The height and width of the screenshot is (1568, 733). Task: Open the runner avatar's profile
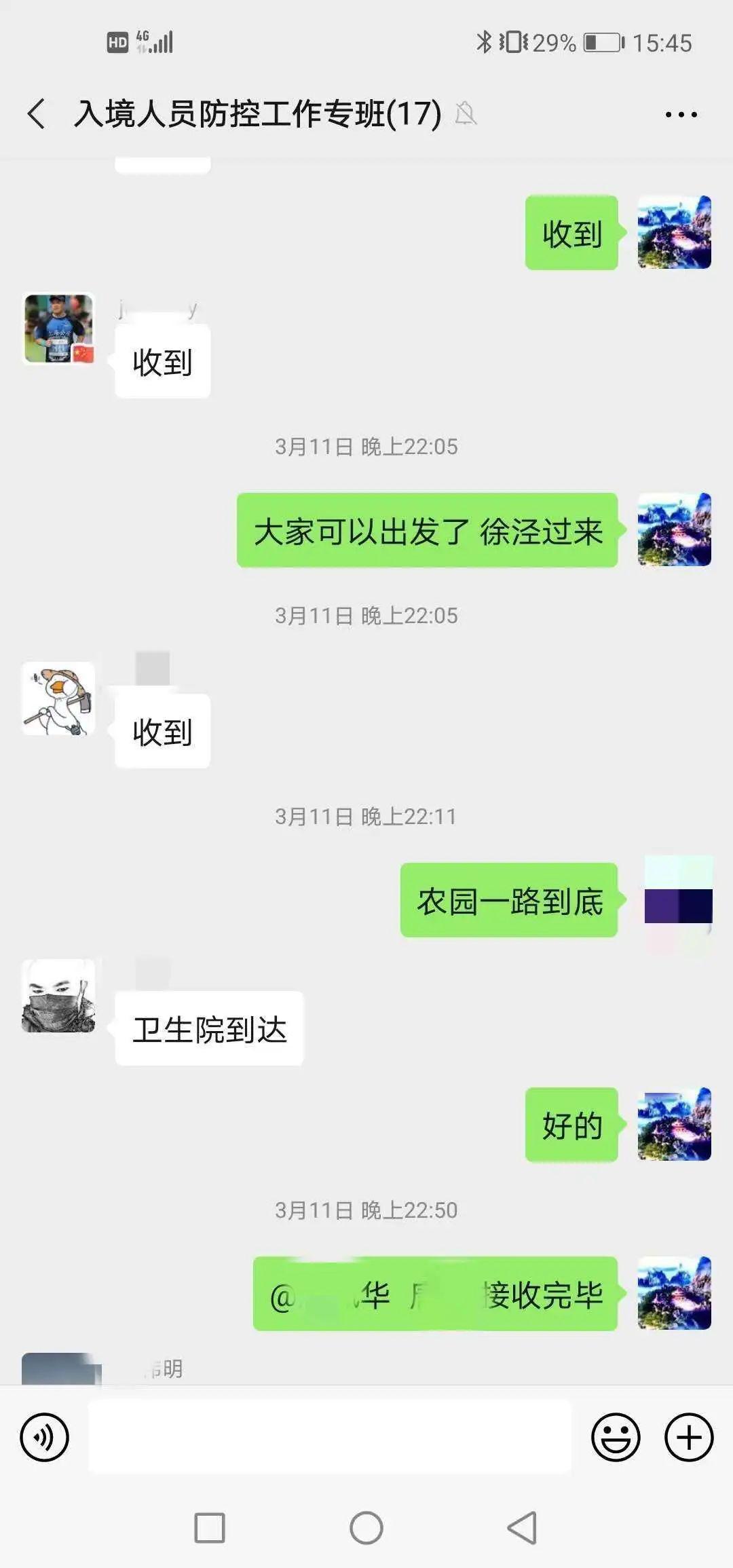(x=58, y=329)
